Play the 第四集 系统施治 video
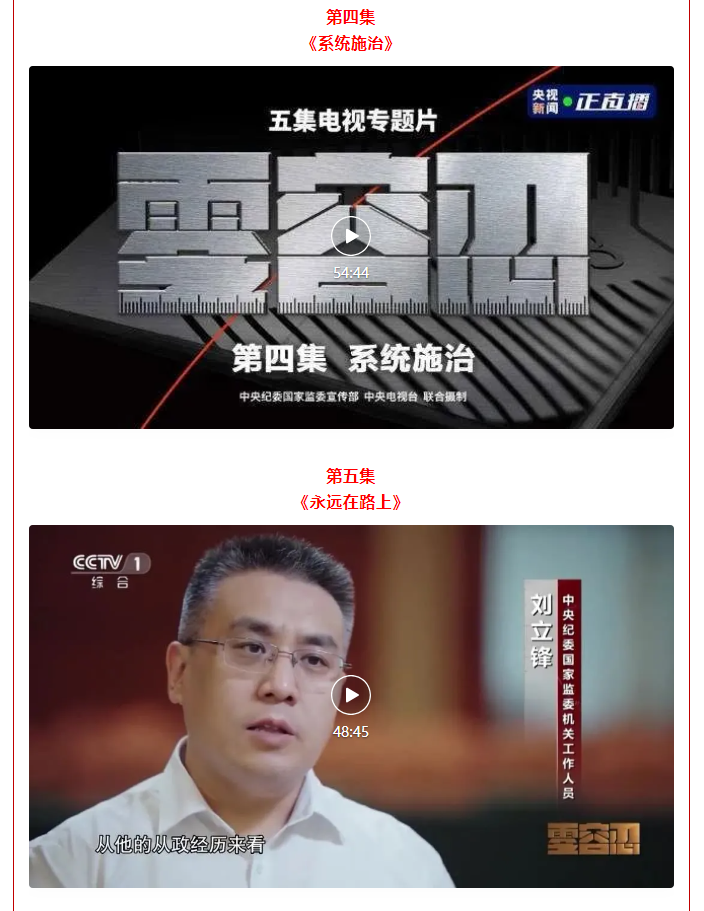This screenshot has width=704, height=911. click(351, 236)
